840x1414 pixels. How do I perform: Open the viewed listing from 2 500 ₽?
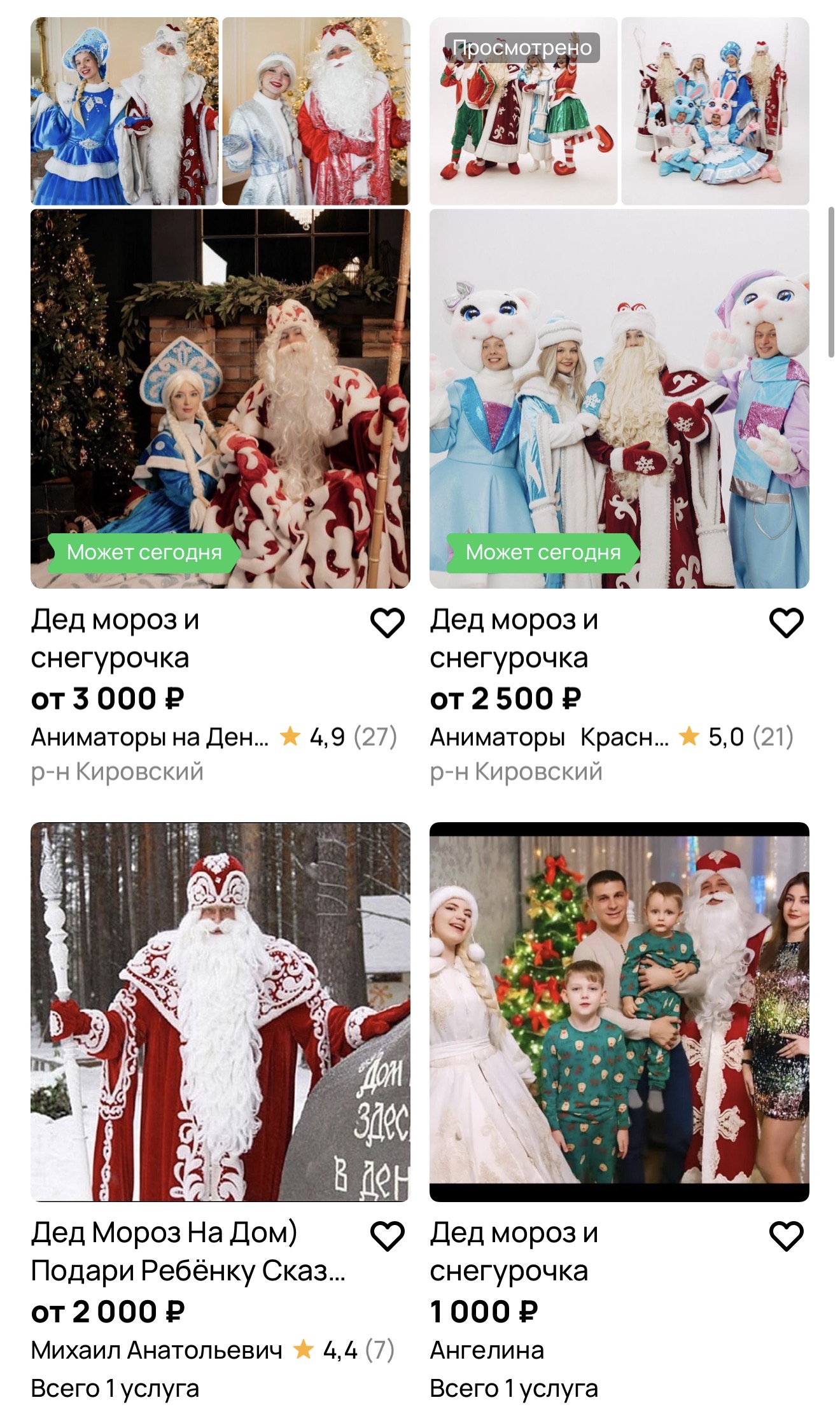(619, 398)
